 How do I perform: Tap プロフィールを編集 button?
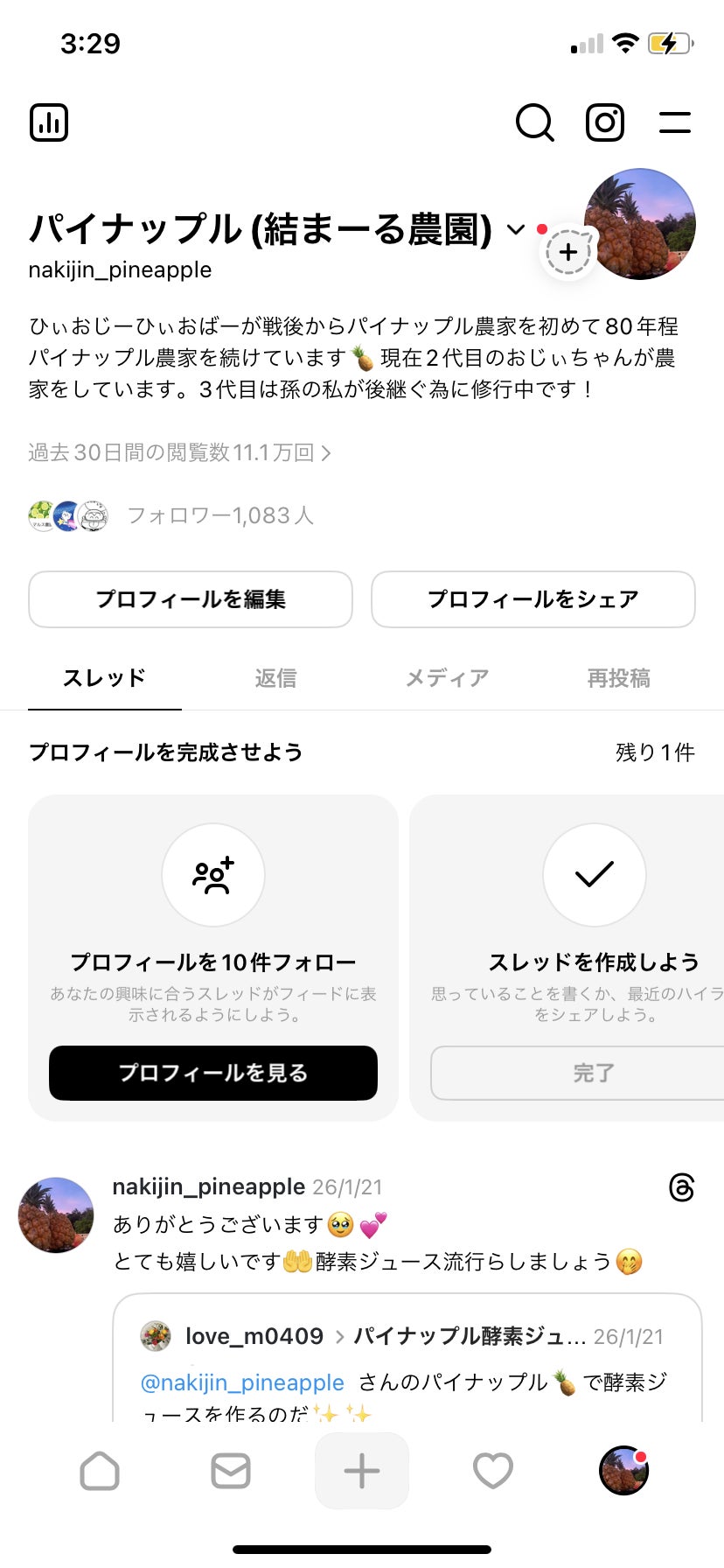[x=191, y=599]
